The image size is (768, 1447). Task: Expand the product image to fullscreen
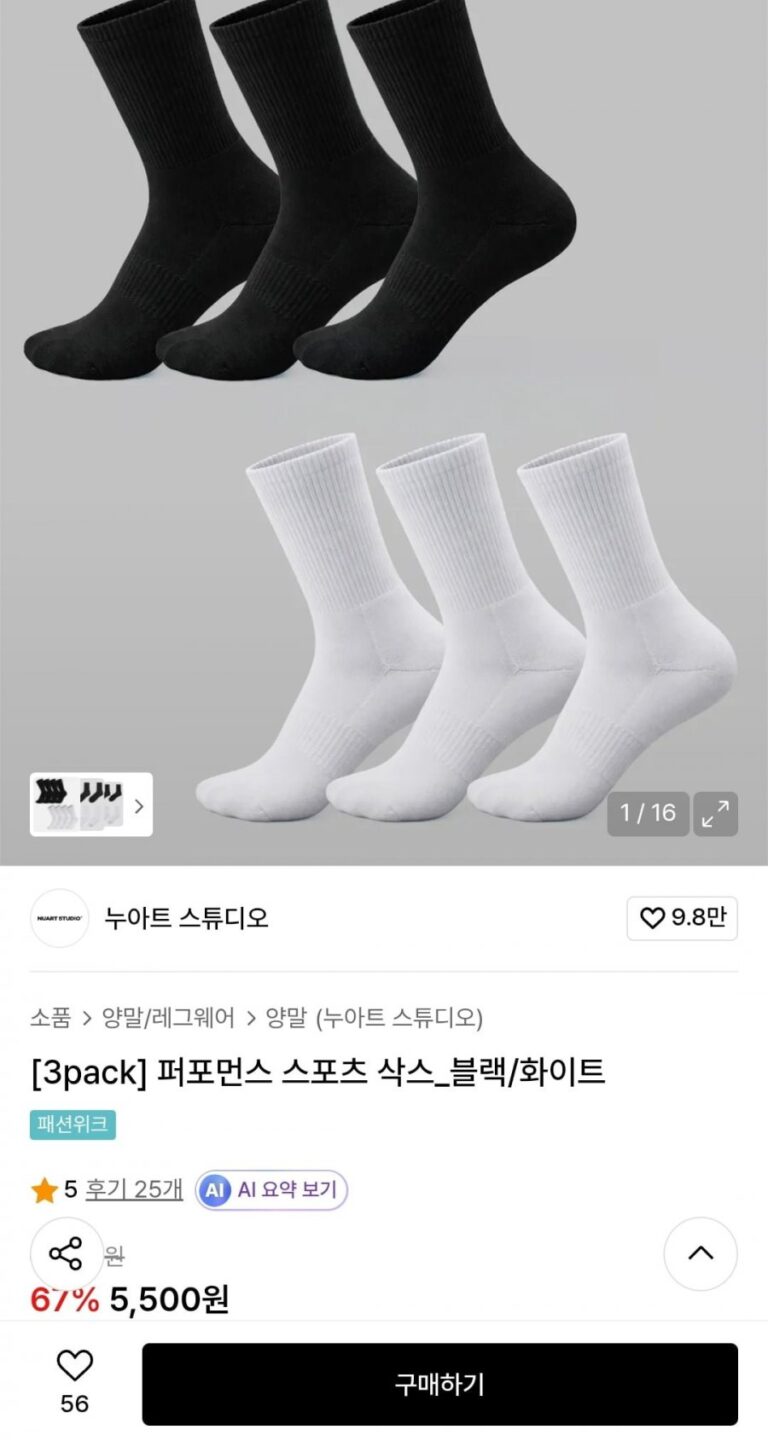click(x=715, y=814)
